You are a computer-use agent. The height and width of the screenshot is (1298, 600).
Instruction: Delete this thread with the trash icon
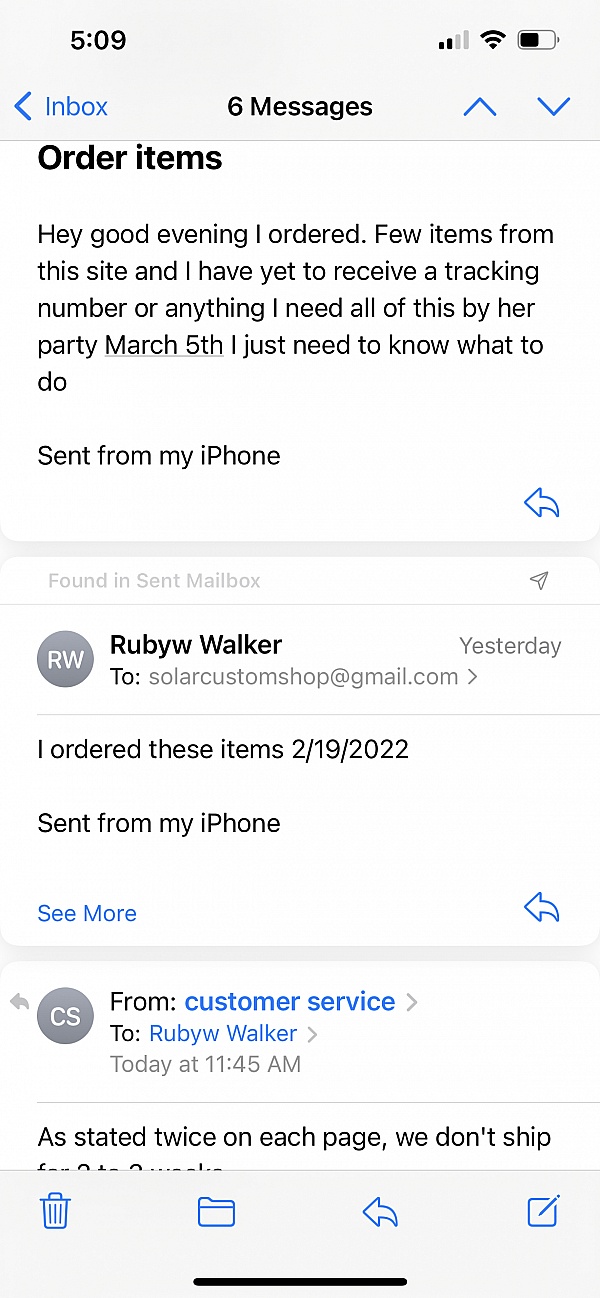[55, 1212]
